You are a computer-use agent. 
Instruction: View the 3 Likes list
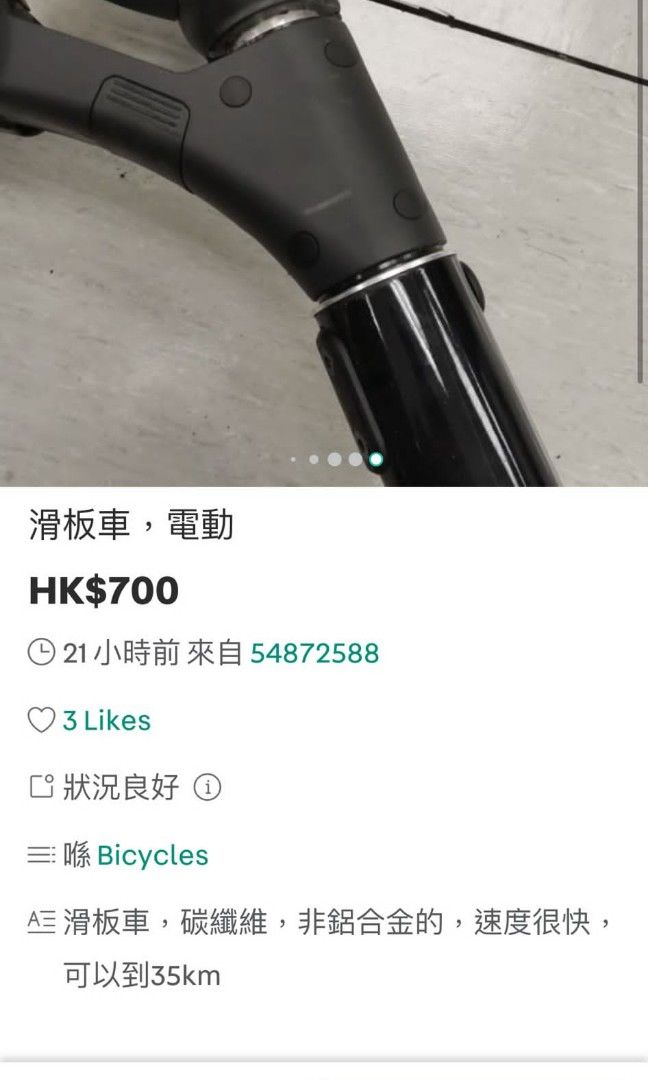[x=107, y=721]
